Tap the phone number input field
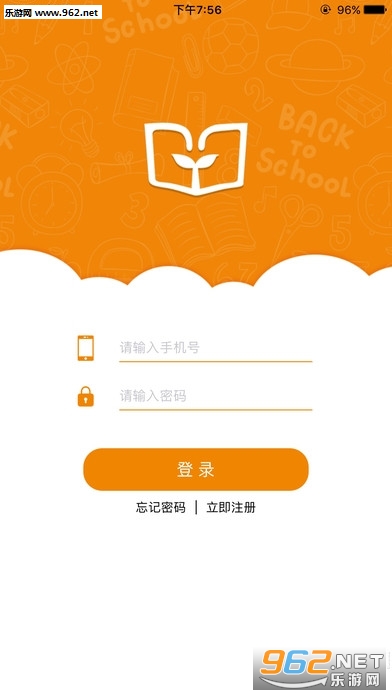 (x=215, y=348)
